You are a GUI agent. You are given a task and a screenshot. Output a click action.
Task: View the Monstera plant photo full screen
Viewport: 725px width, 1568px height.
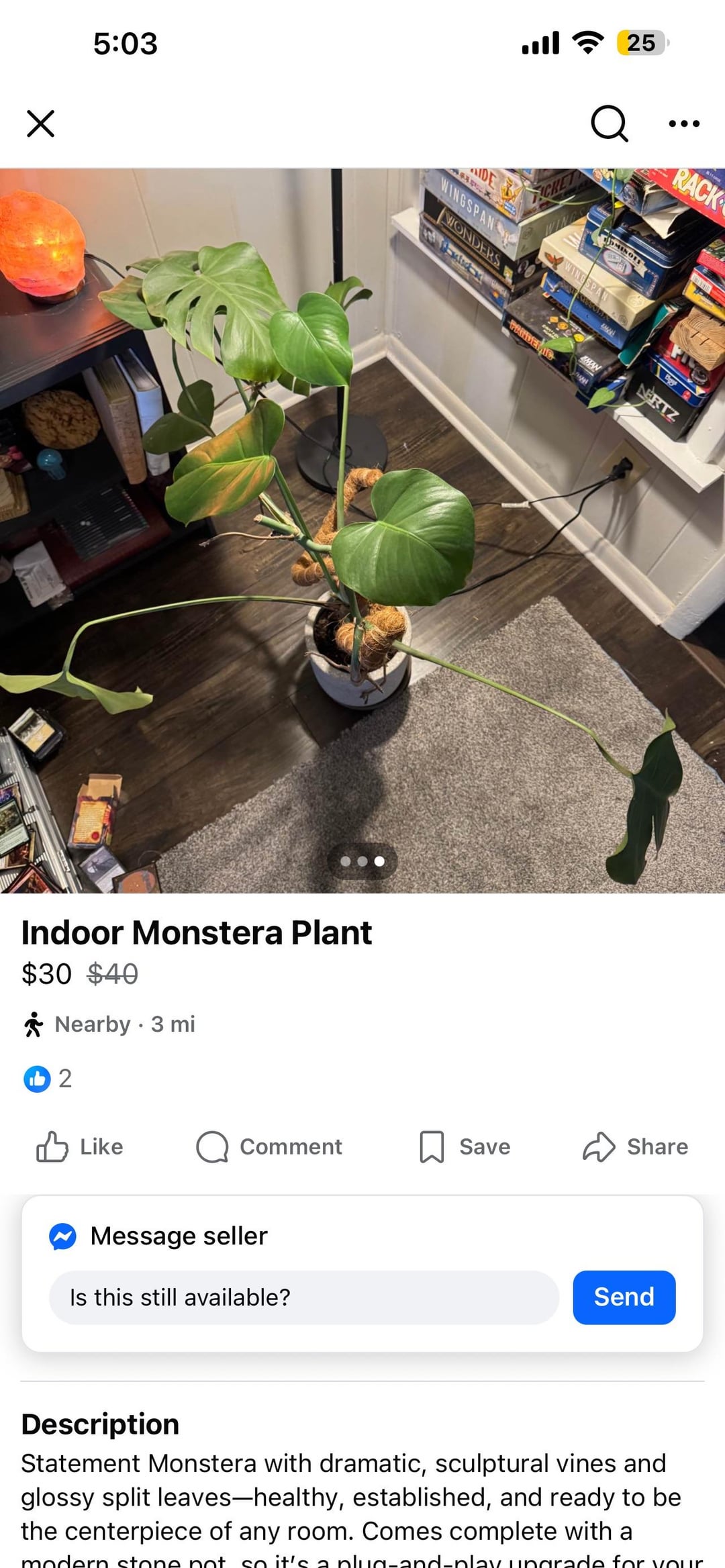tap(362, 530)
